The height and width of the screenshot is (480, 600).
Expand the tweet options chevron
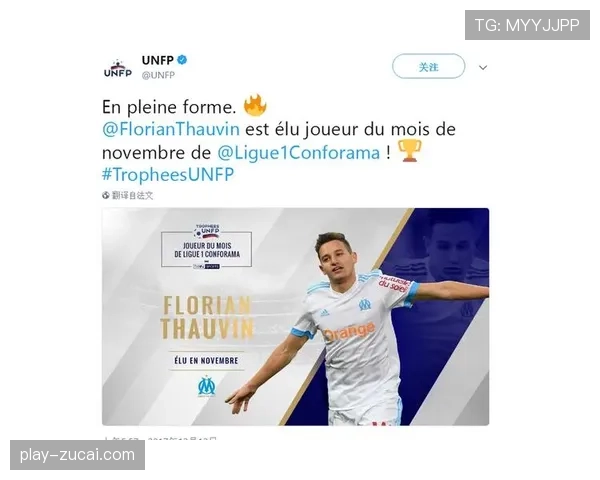483,68
